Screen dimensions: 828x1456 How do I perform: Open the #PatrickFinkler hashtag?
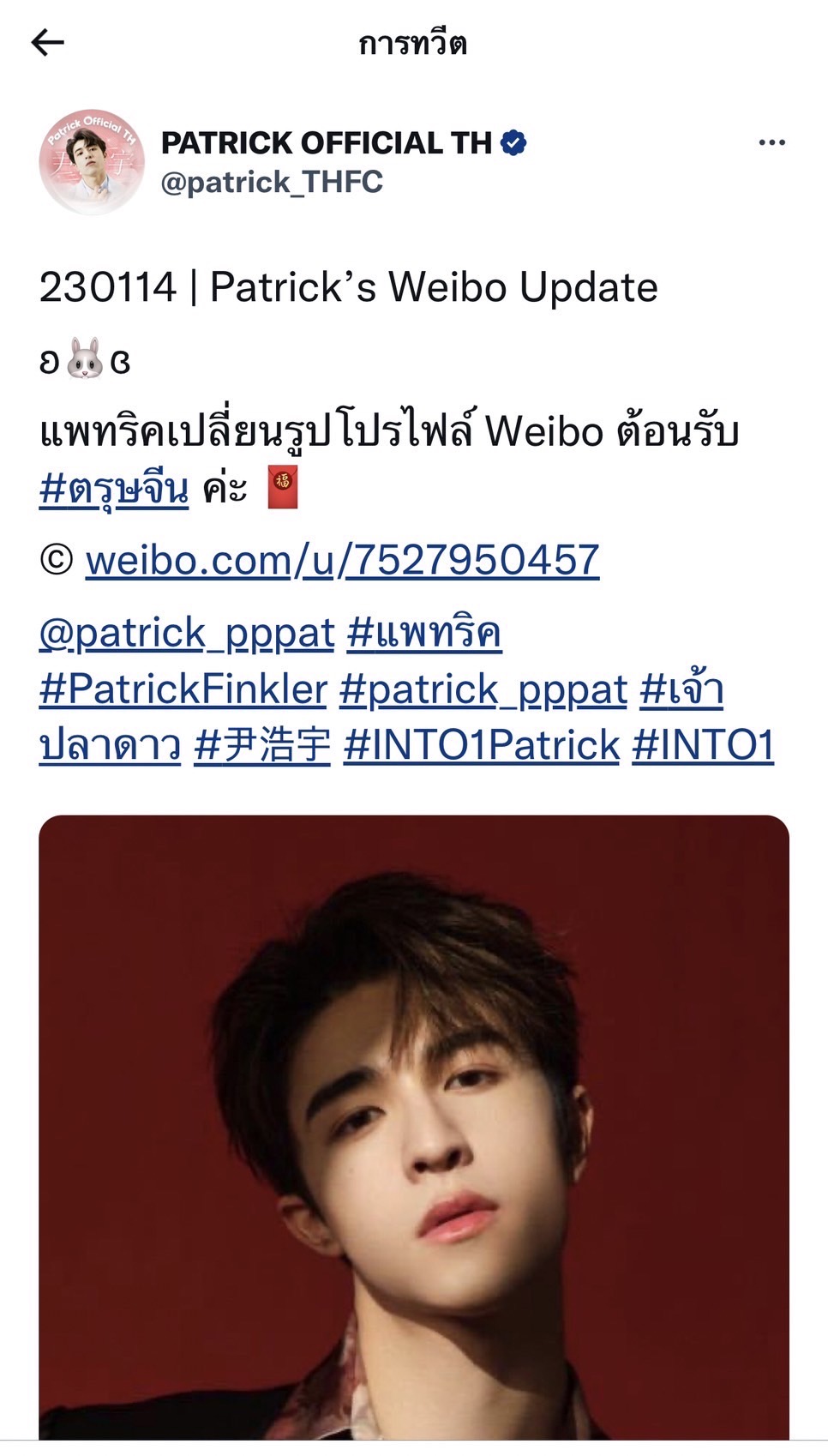183,689
